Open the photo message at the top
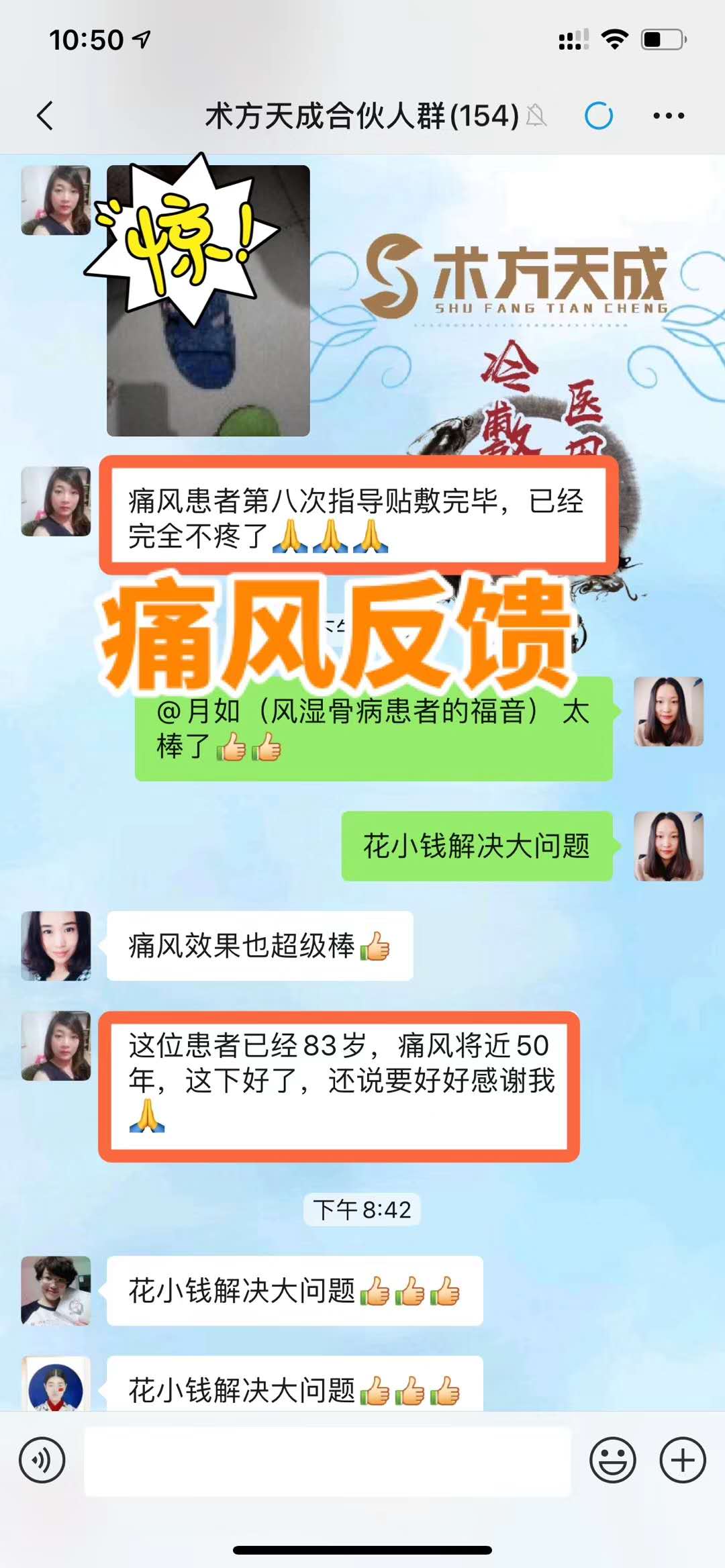 [208, 301]
